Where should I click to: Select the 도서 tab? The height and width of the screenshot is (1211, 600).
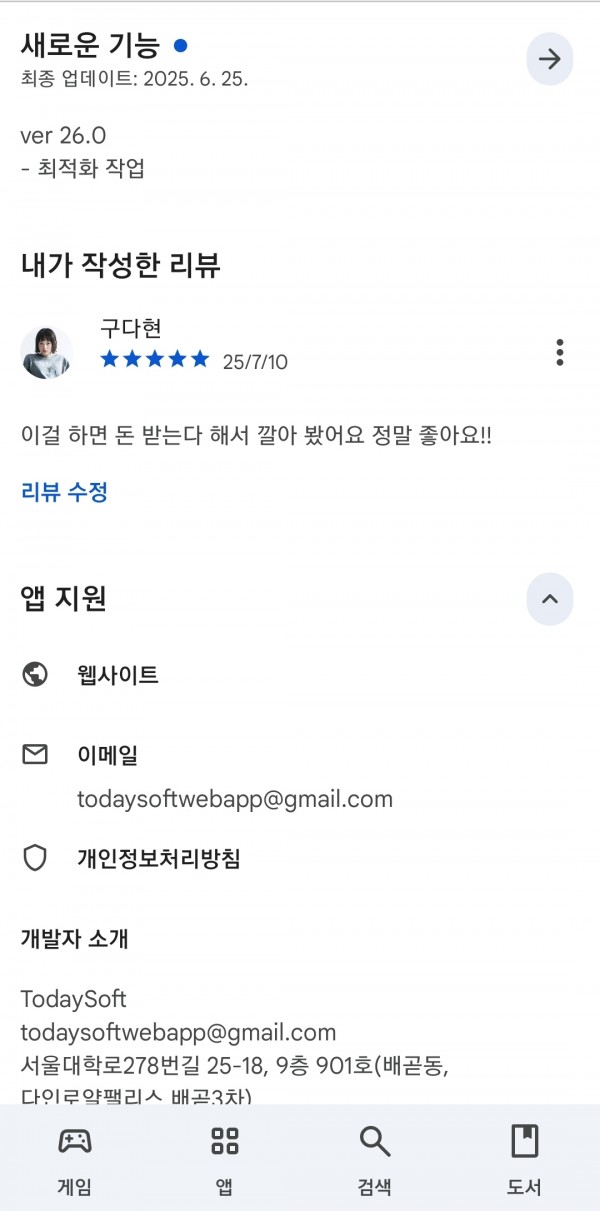point(525,1159)
